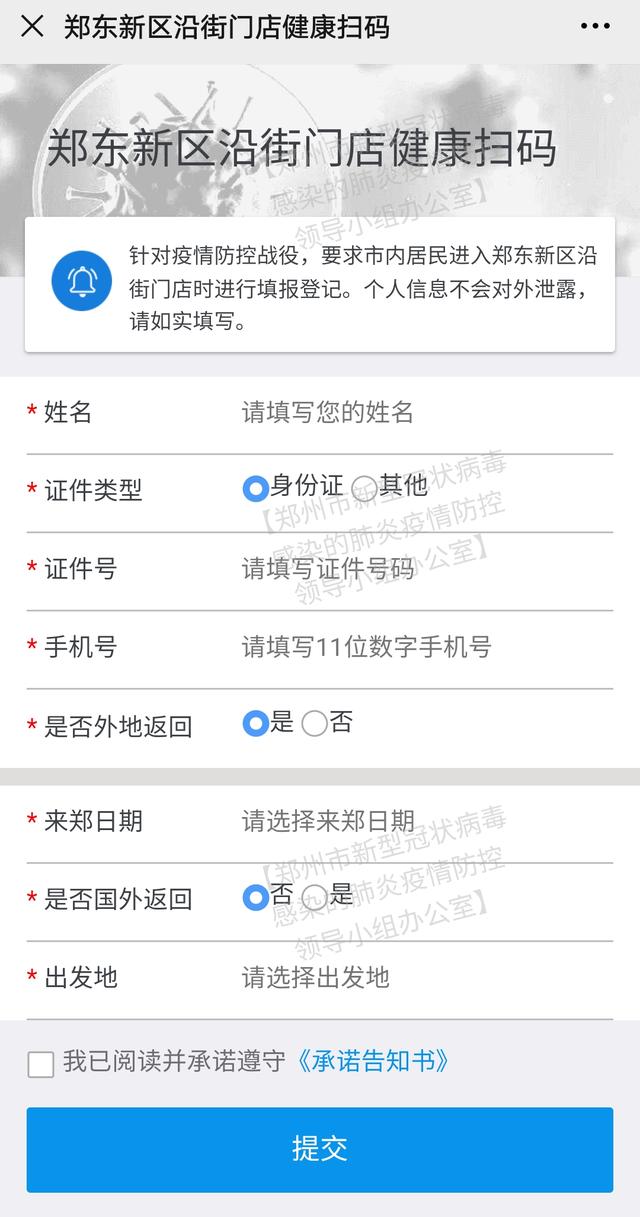Focus the 证件号 ID number field
Image resolution: width=640 pixels, height=1217 pixels.
pos(420,569)
